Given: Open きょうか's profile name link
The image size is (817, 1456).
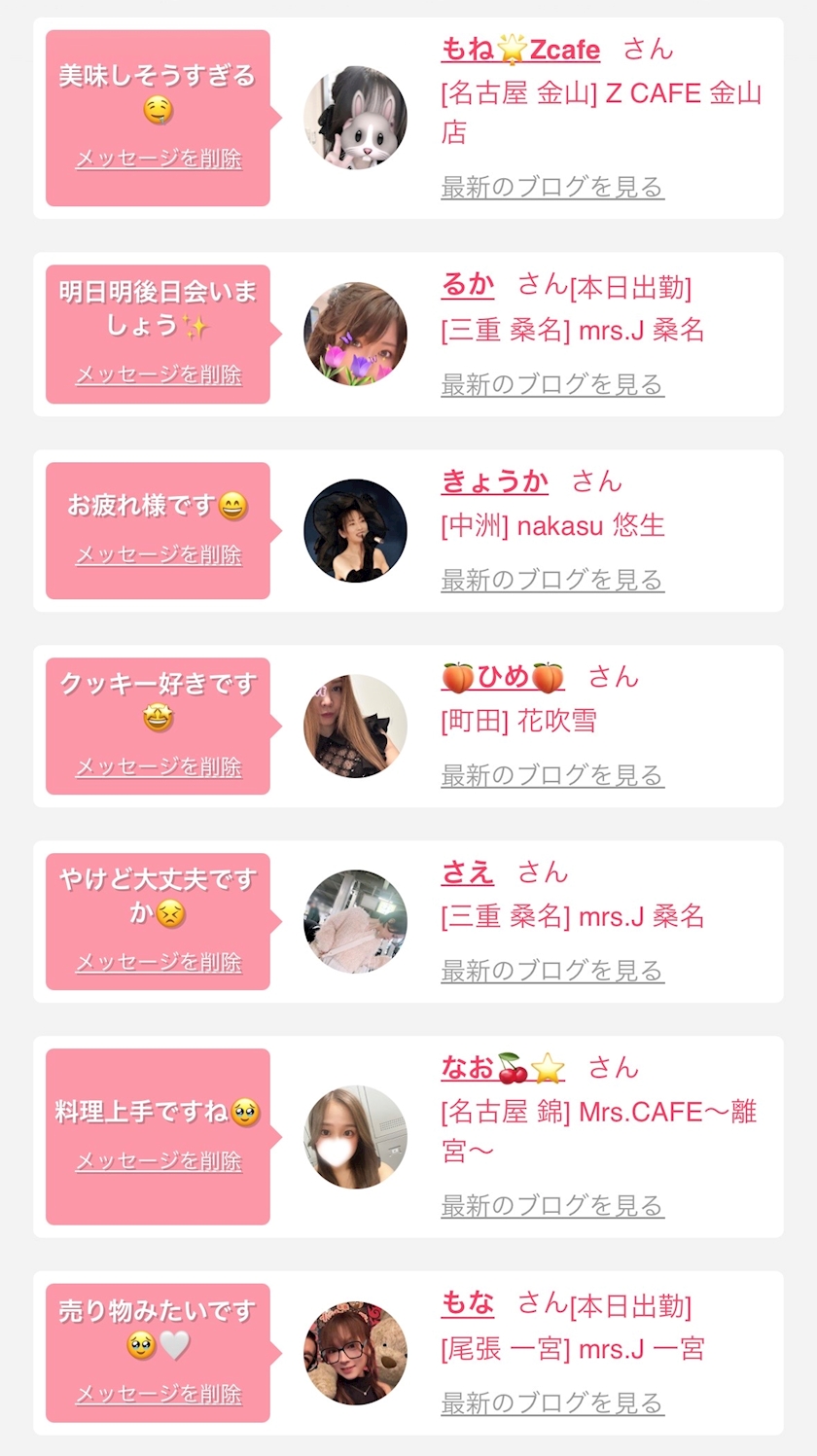Looking at the screenshot, I should pyautogui.click(x=495, y=480).
